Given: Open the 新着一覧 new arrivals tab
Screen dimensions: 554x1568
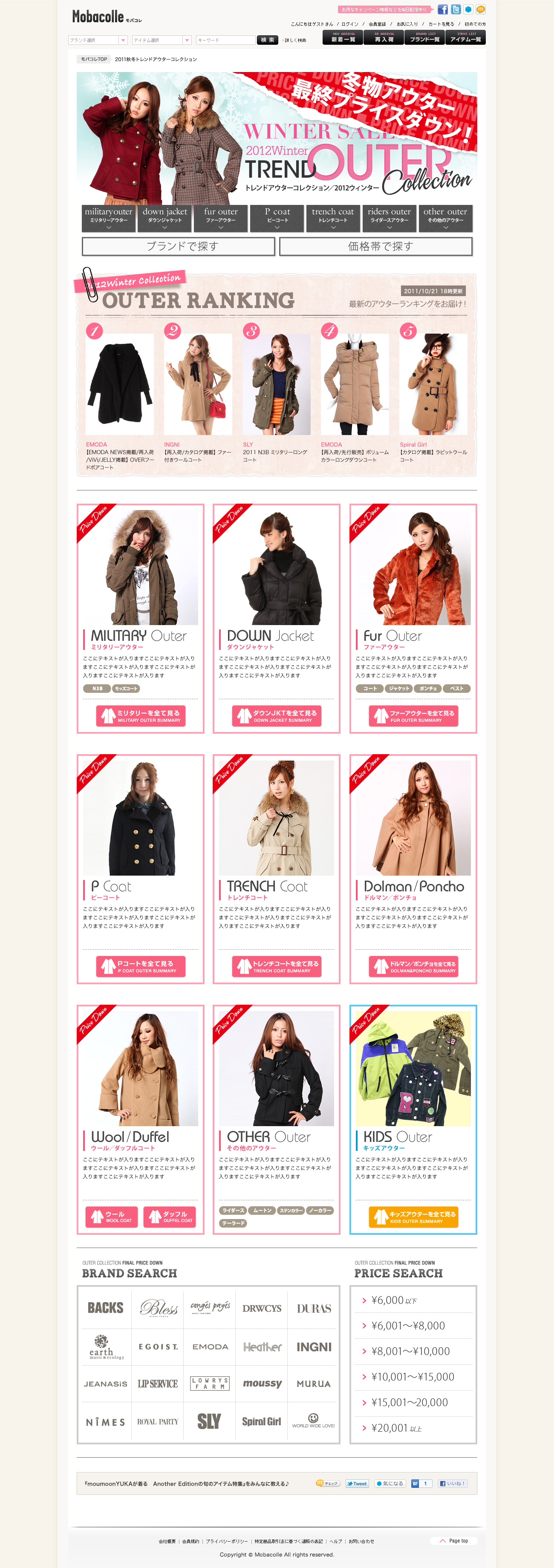Looking at the screenshot, I should (x=343, y=38).
